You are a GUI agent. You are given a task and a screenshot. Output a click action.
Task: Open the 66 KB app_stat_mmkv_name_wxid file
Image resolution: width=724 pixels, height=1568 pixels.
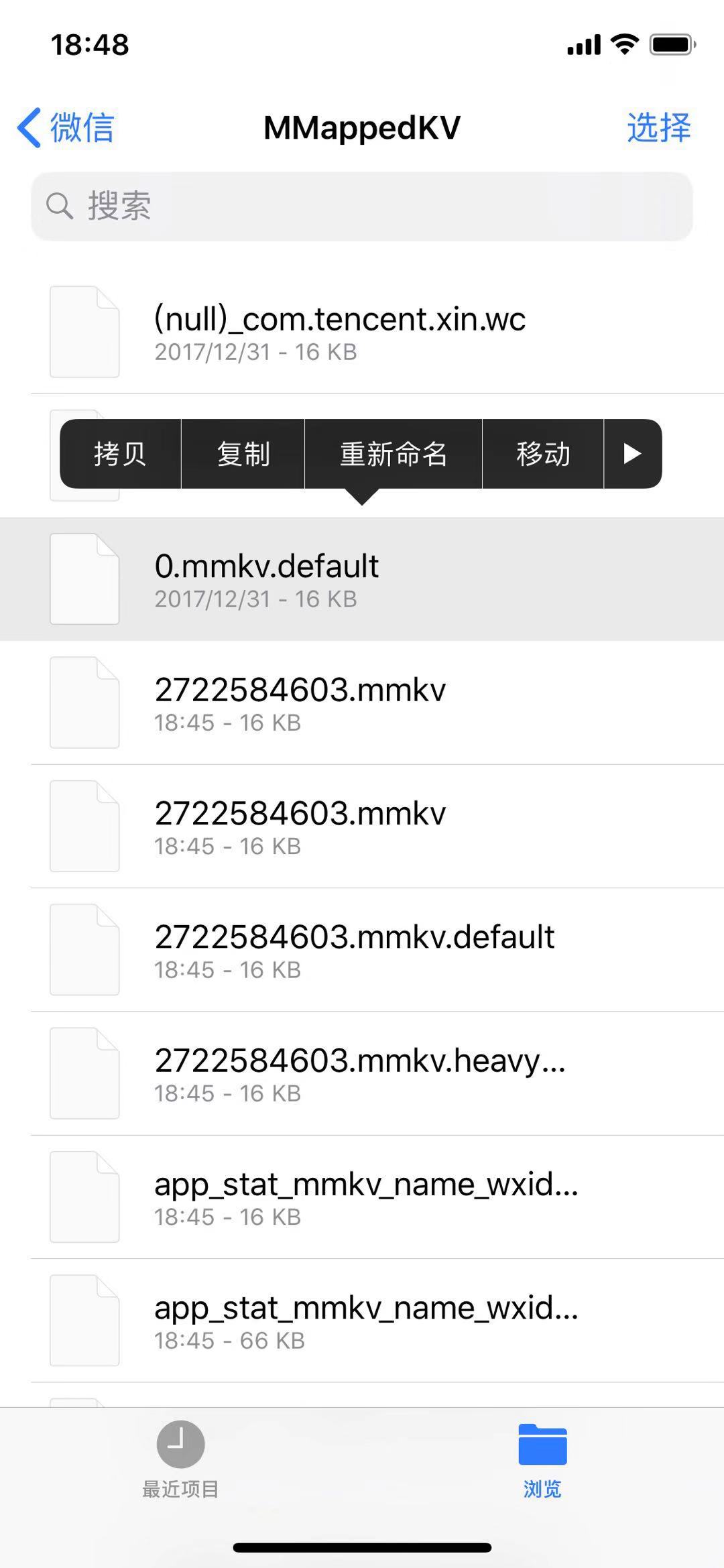[366, 1320]
